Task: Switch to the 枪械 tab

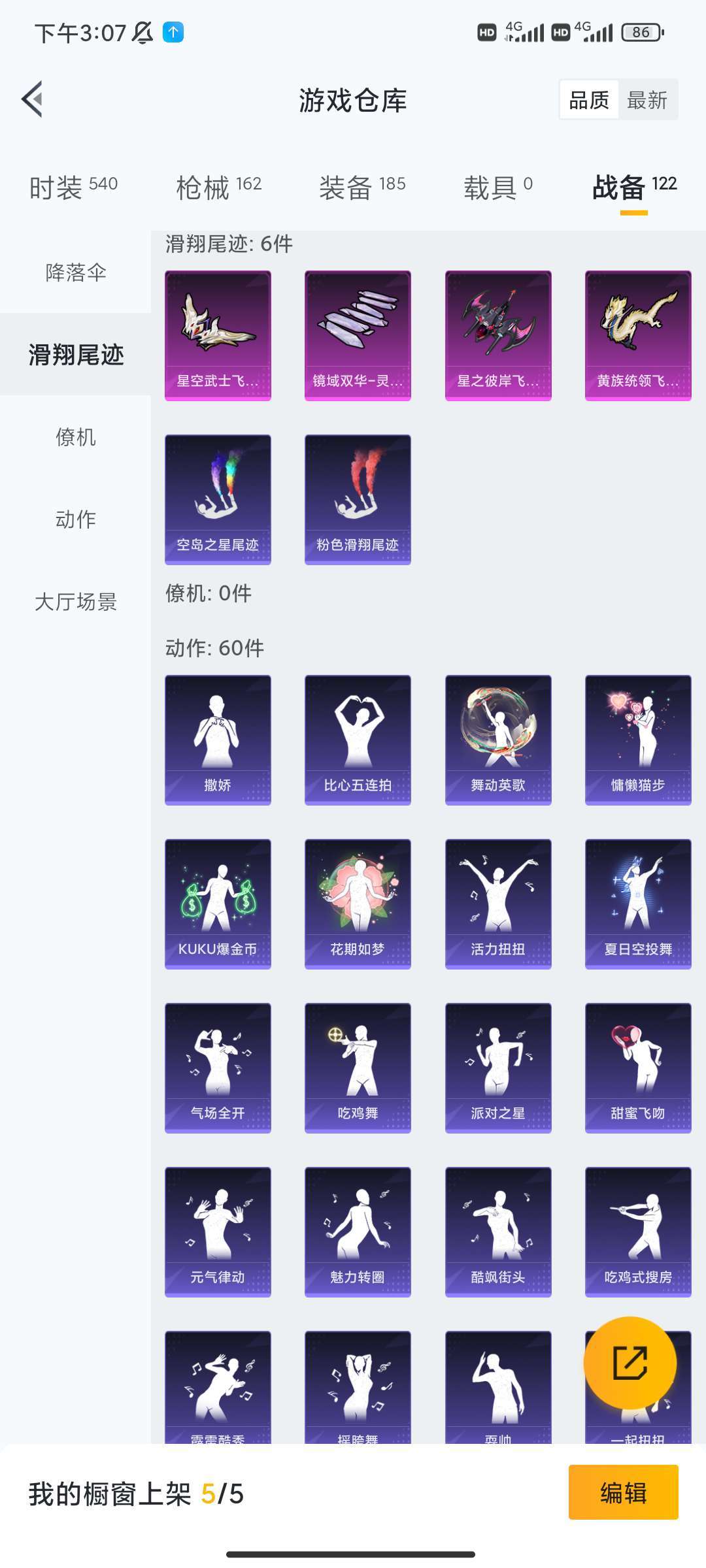Action: coord(219,188)
